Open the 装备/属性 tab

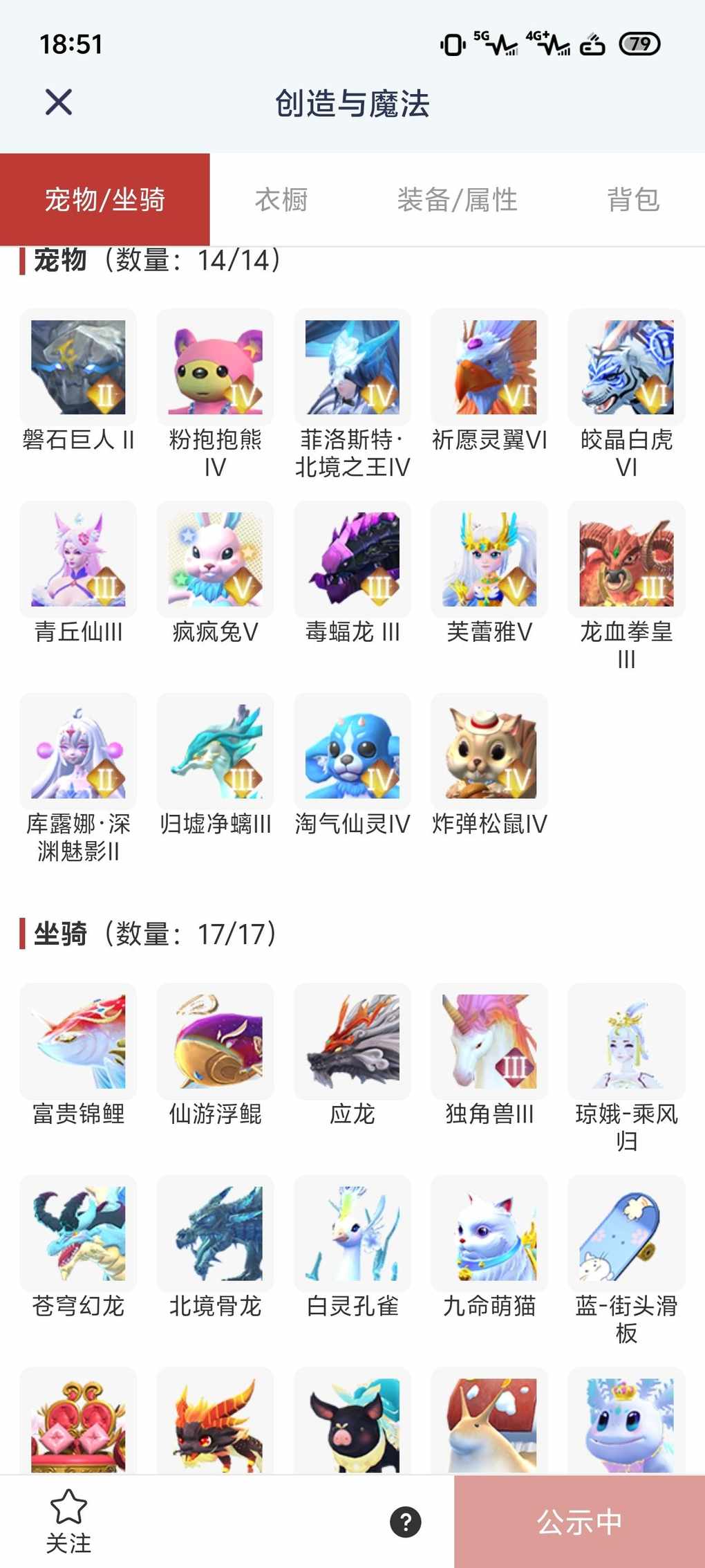click(x=457, y=200)
